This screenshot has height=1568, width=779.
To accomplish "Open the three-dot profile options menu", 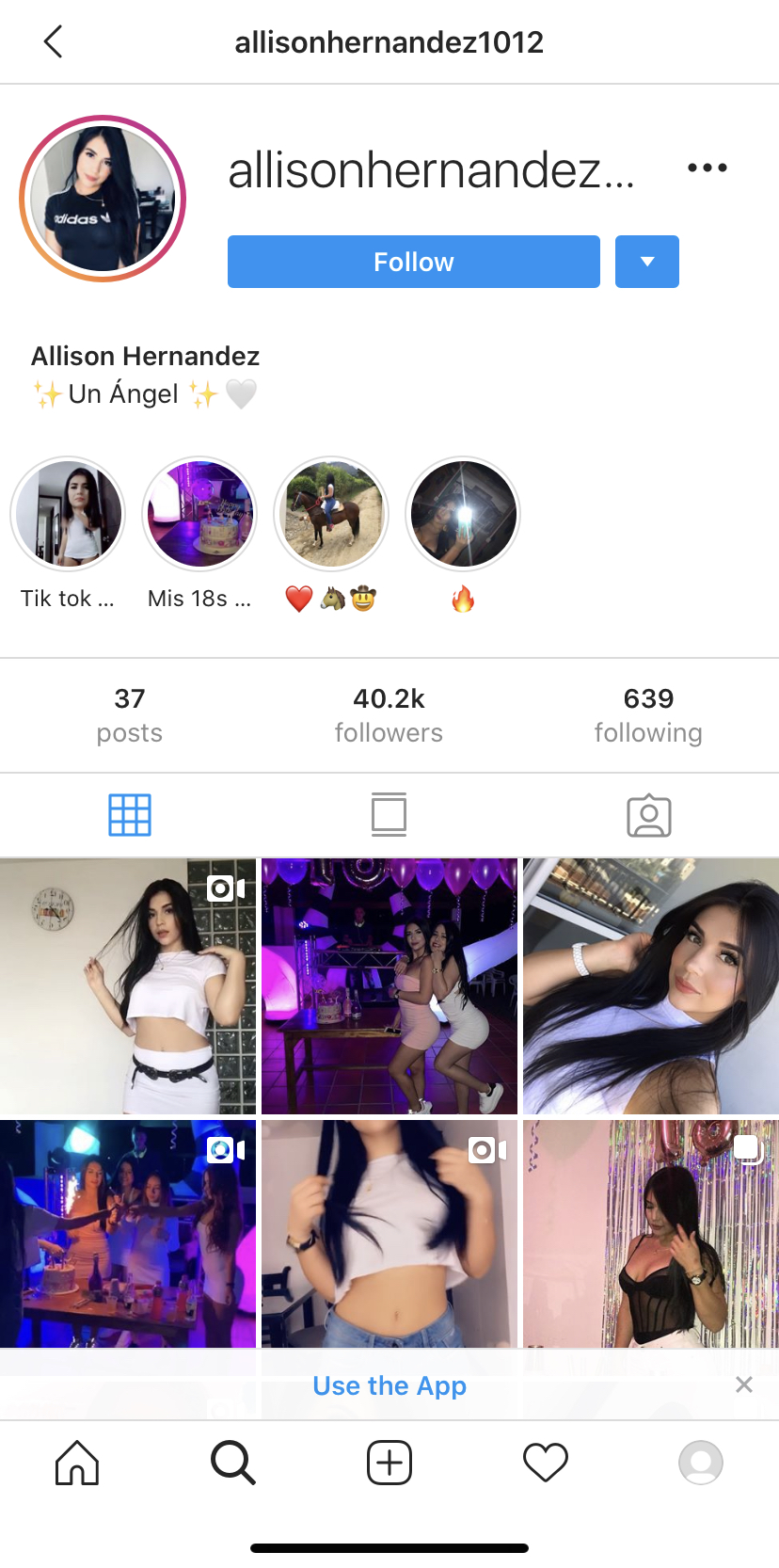I will click(707, 168).
